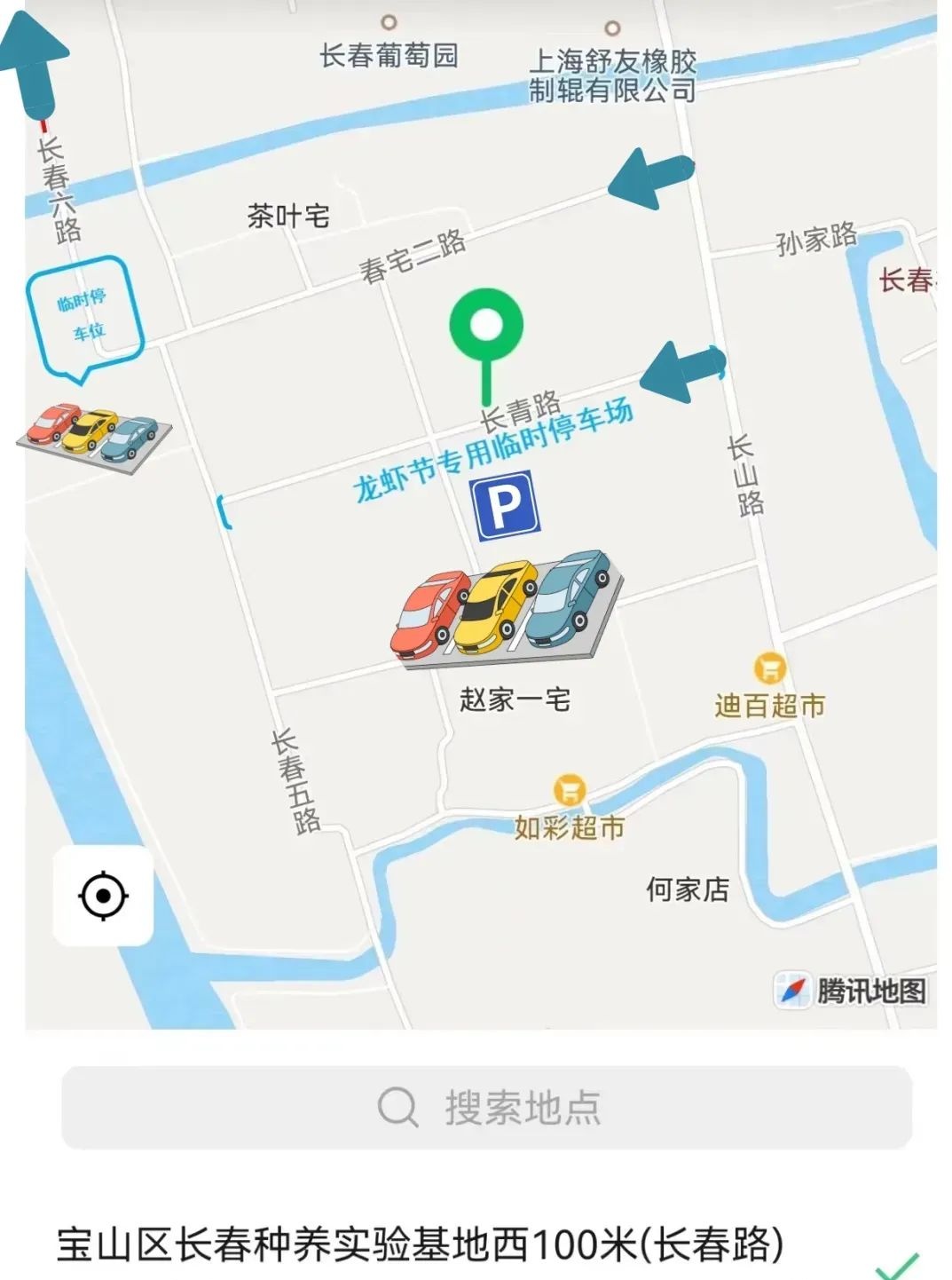Recenter map on my current location
The image size is (952, 1280).
coord(103,896)
